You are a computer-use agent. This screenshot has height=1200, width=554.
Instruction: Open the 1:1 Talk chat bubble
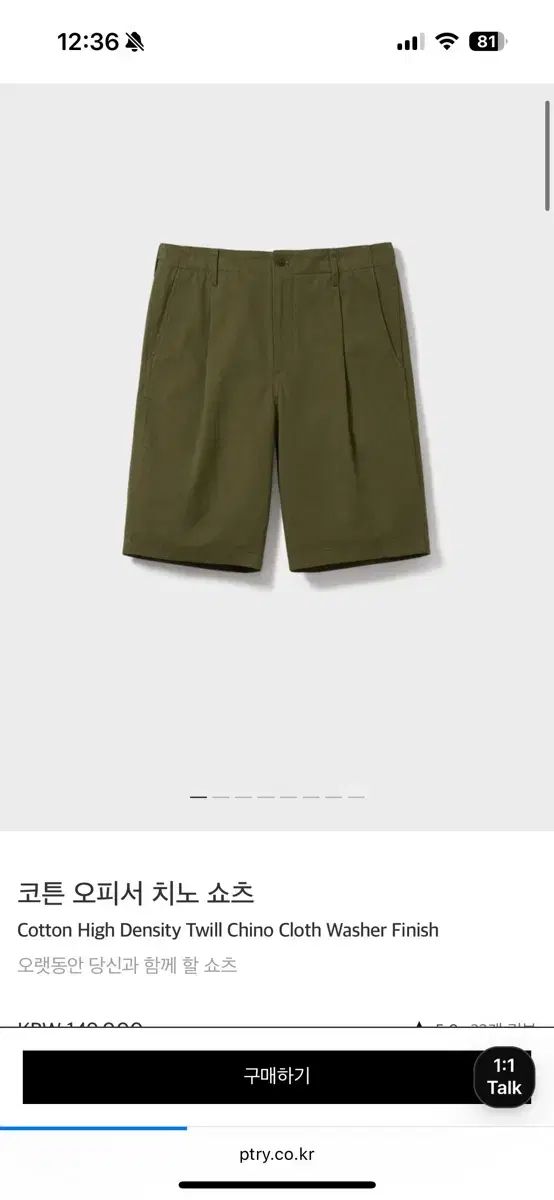(504, 1077)
